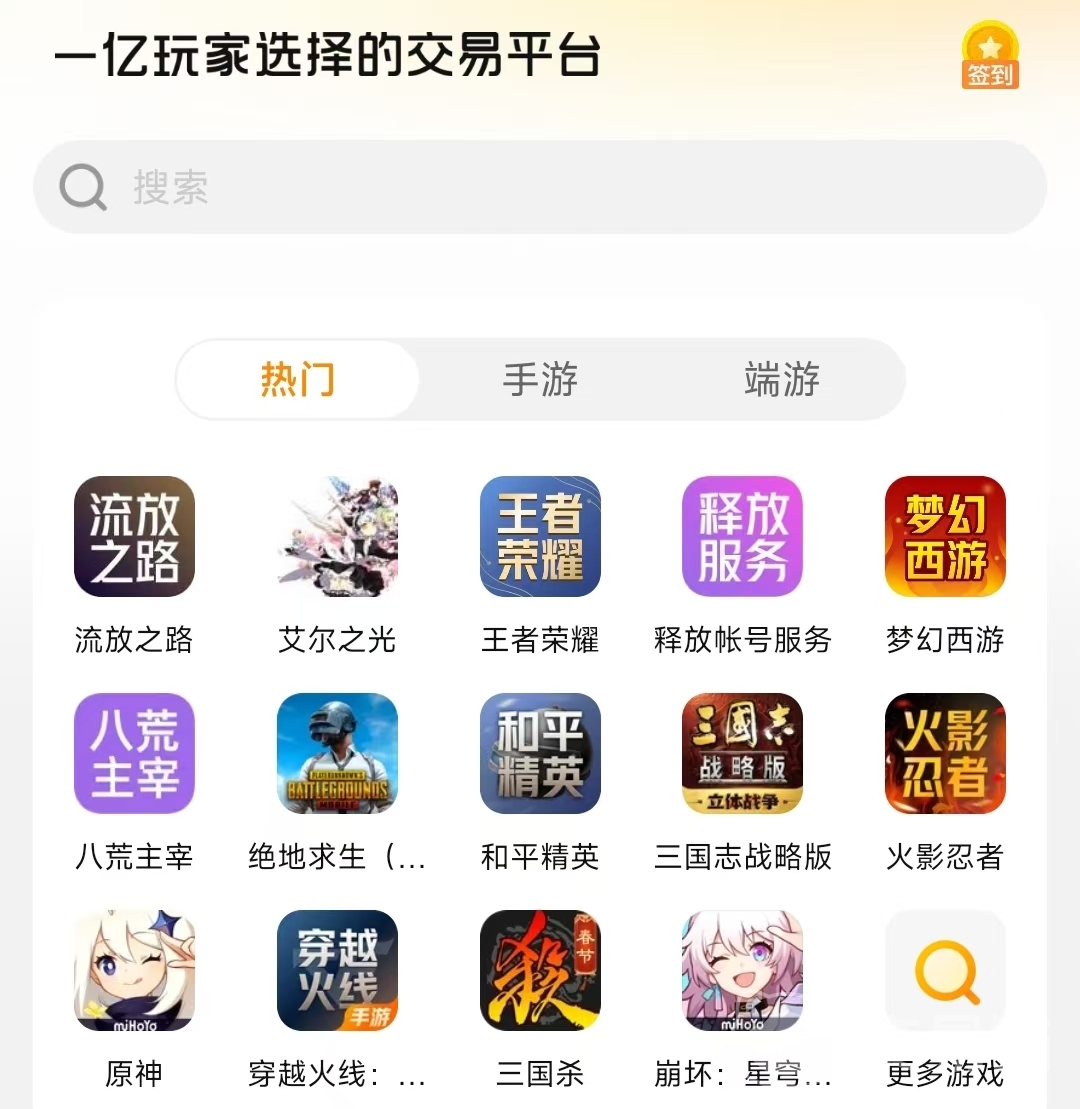Tap 更多游戏 to see more games

coord(945,971)
